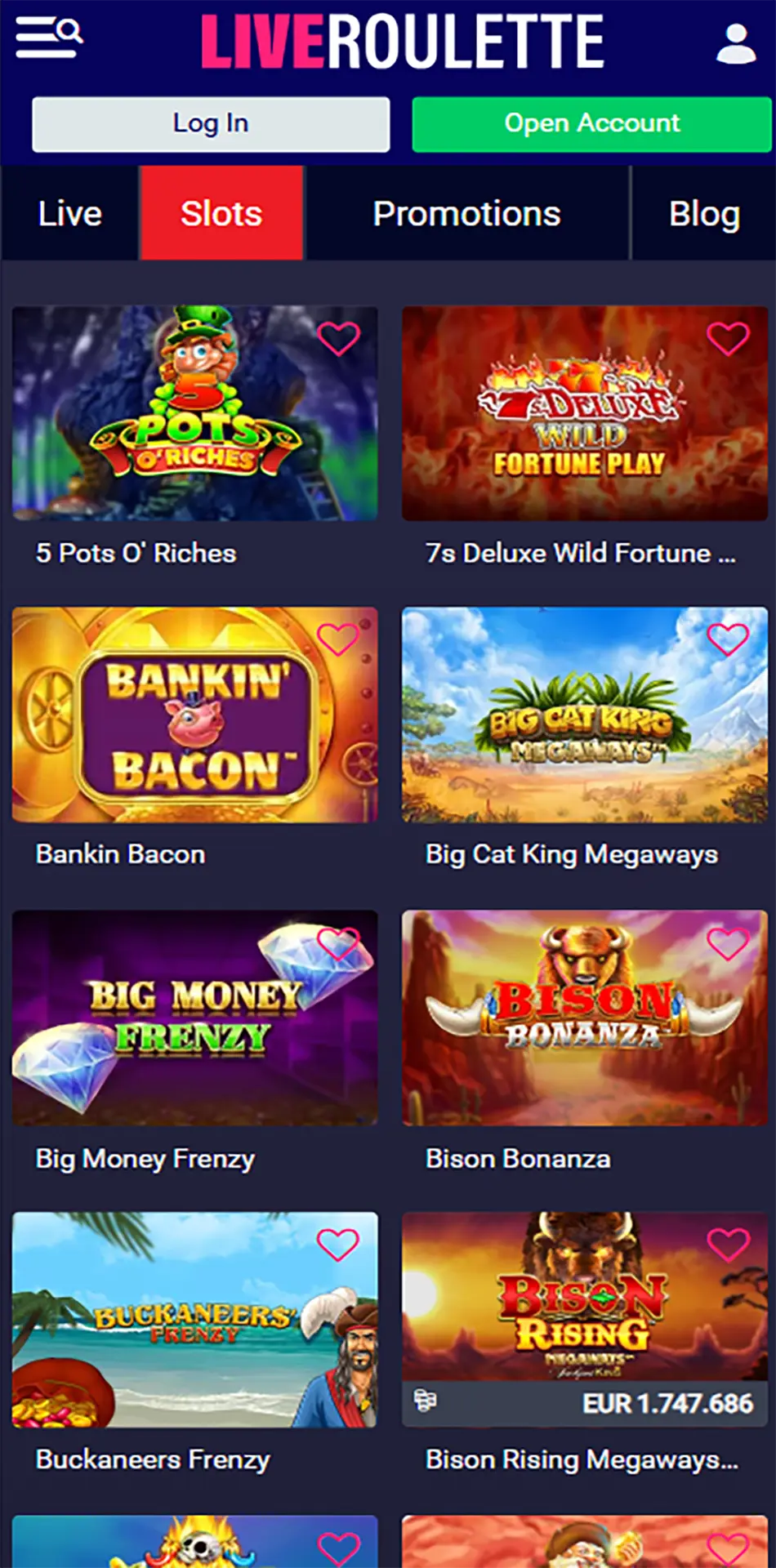
Task: Switch to the Live tab
Action: click(70, 214)
